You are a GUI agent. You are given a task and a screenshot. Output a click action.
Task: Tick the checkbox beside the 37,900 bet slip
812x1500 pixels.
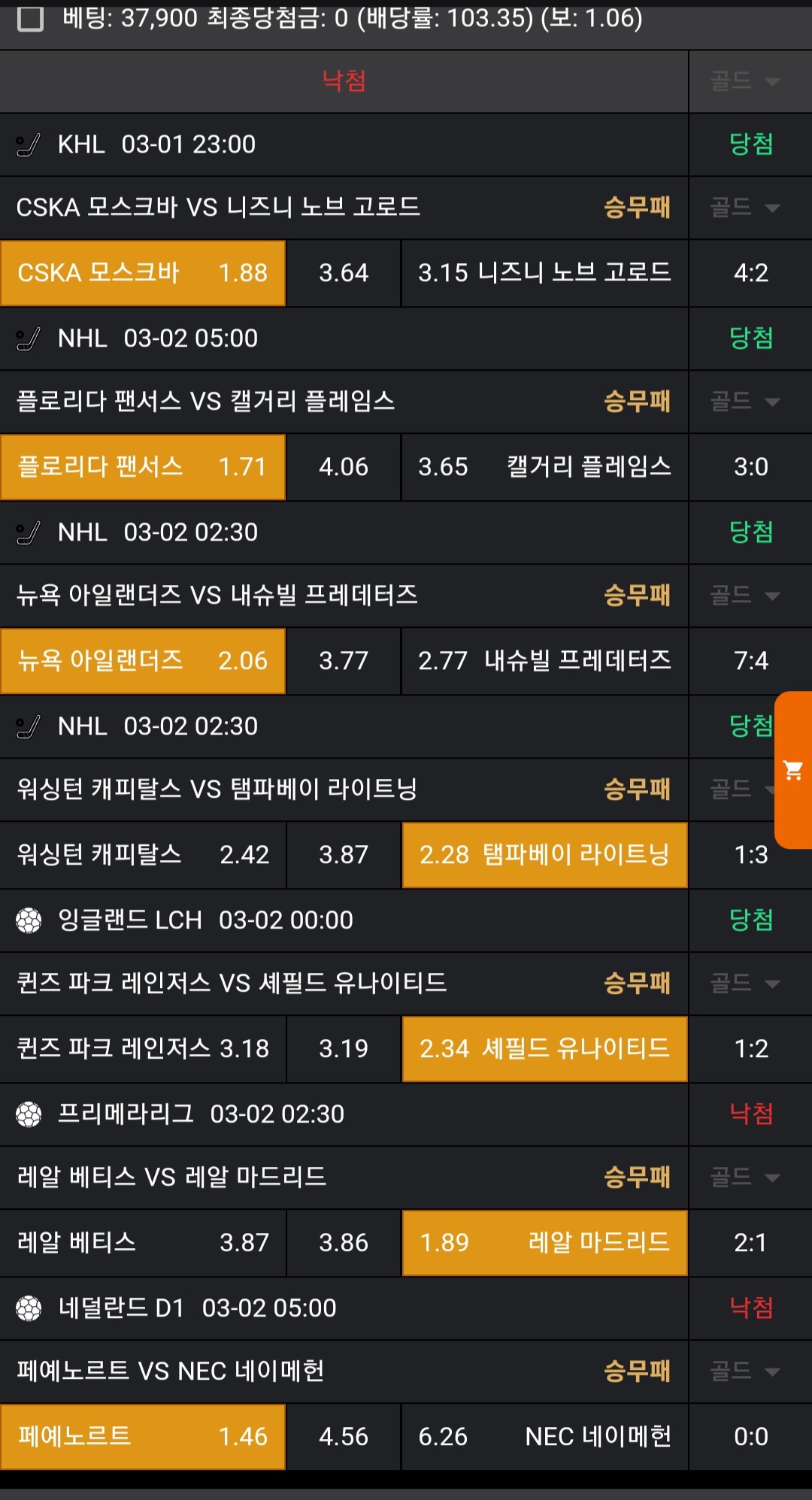[x=30, y=19]
